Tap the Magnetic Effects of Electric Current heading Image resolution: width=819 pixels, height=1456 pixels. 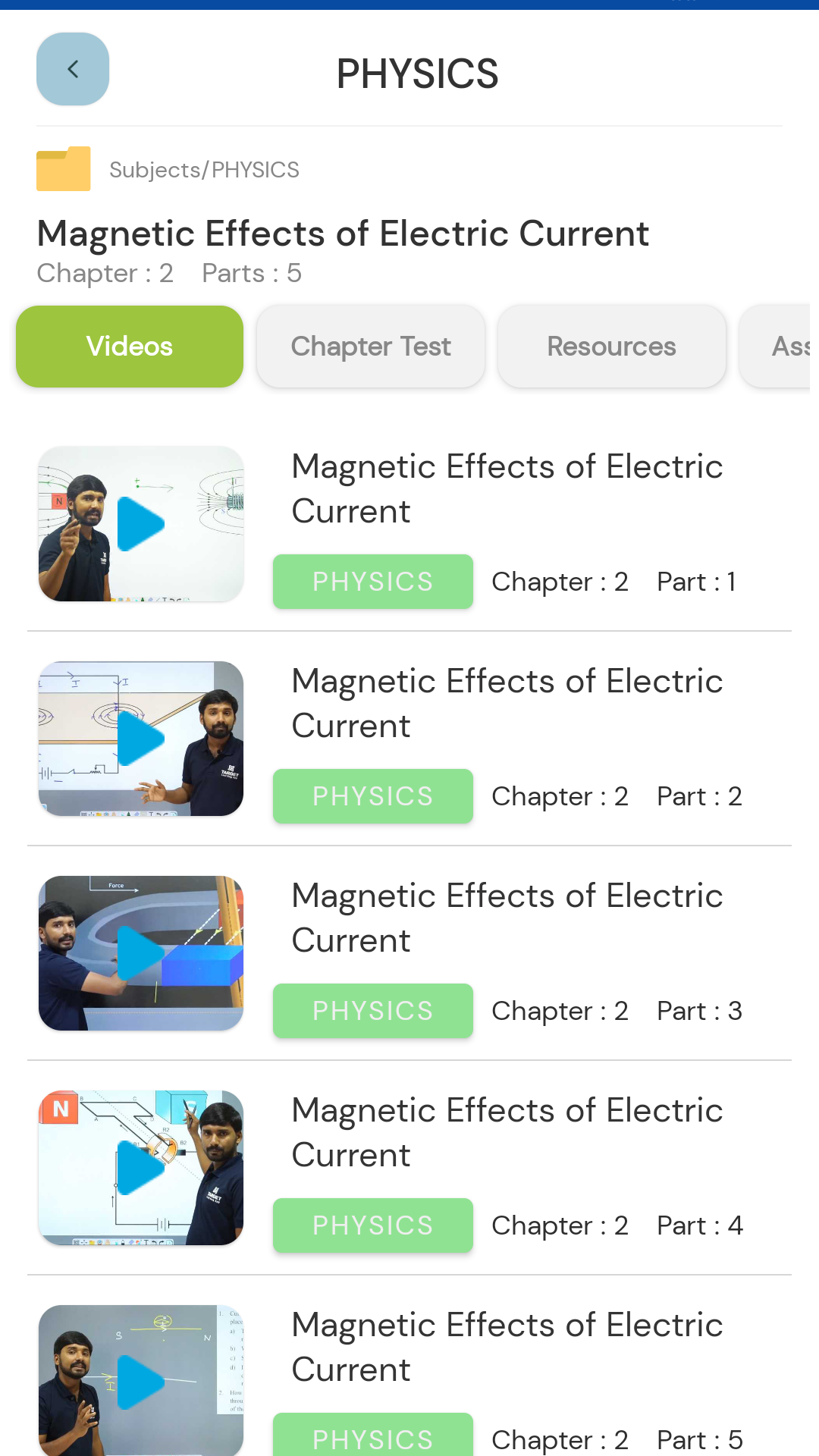tap(343, 233)
